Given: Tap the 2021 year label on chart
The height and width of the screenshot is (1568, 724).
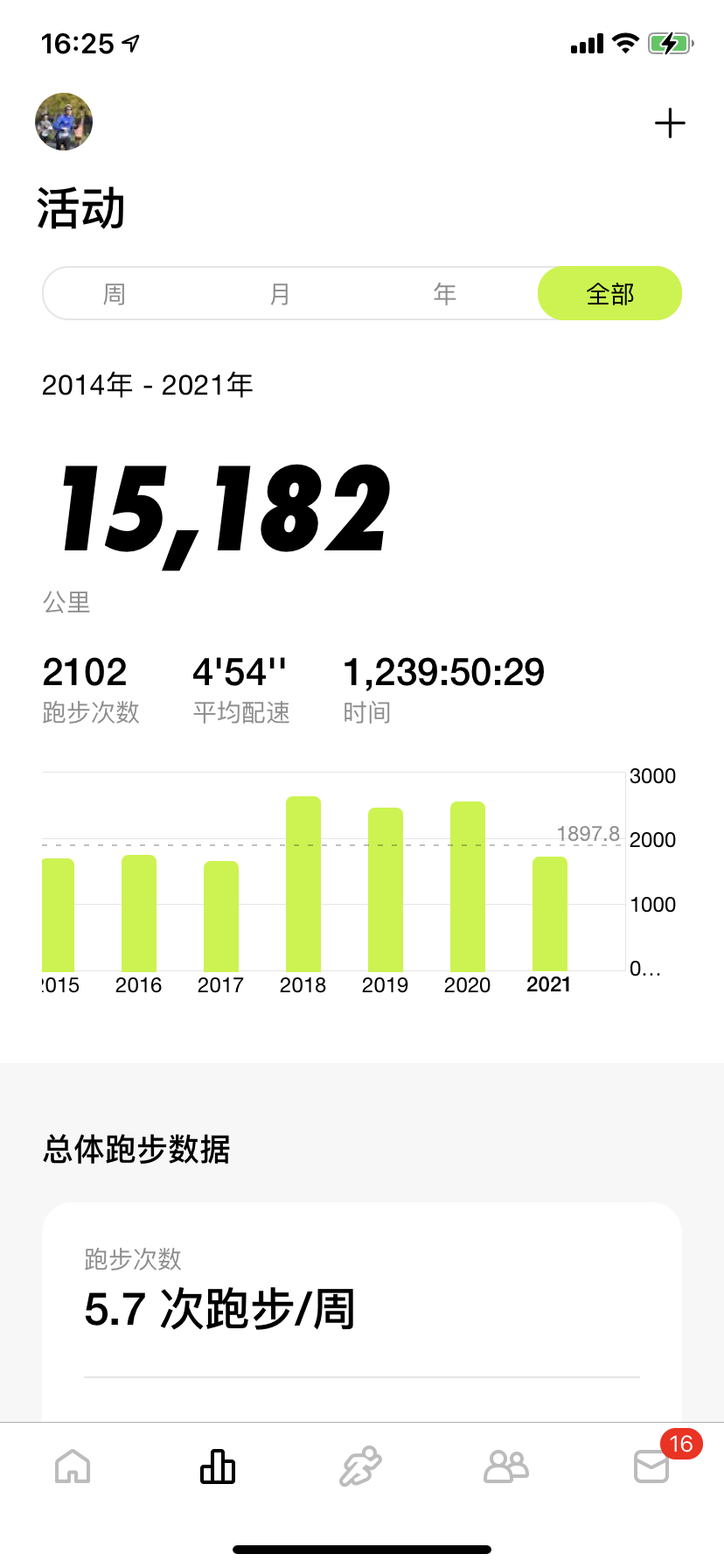Looking at the screenshot, I should coord(548,984).
